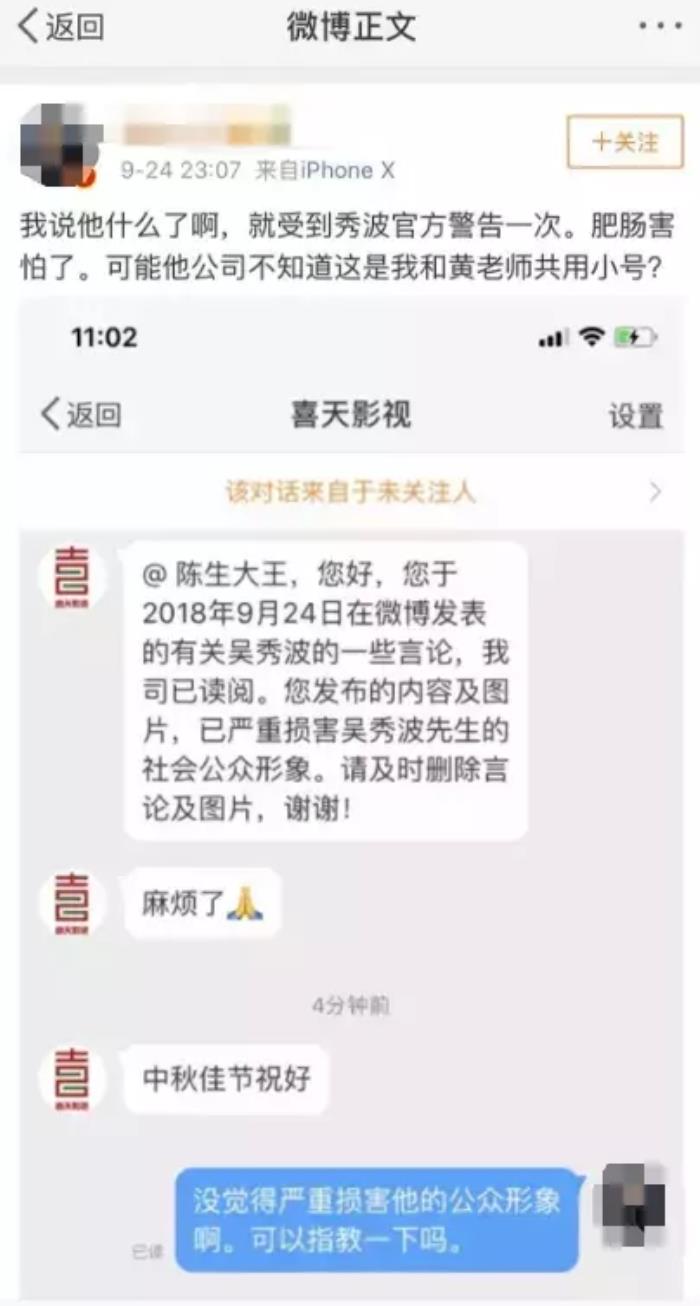
Task: Open the attached chat screenshot image
Action: 350,800
